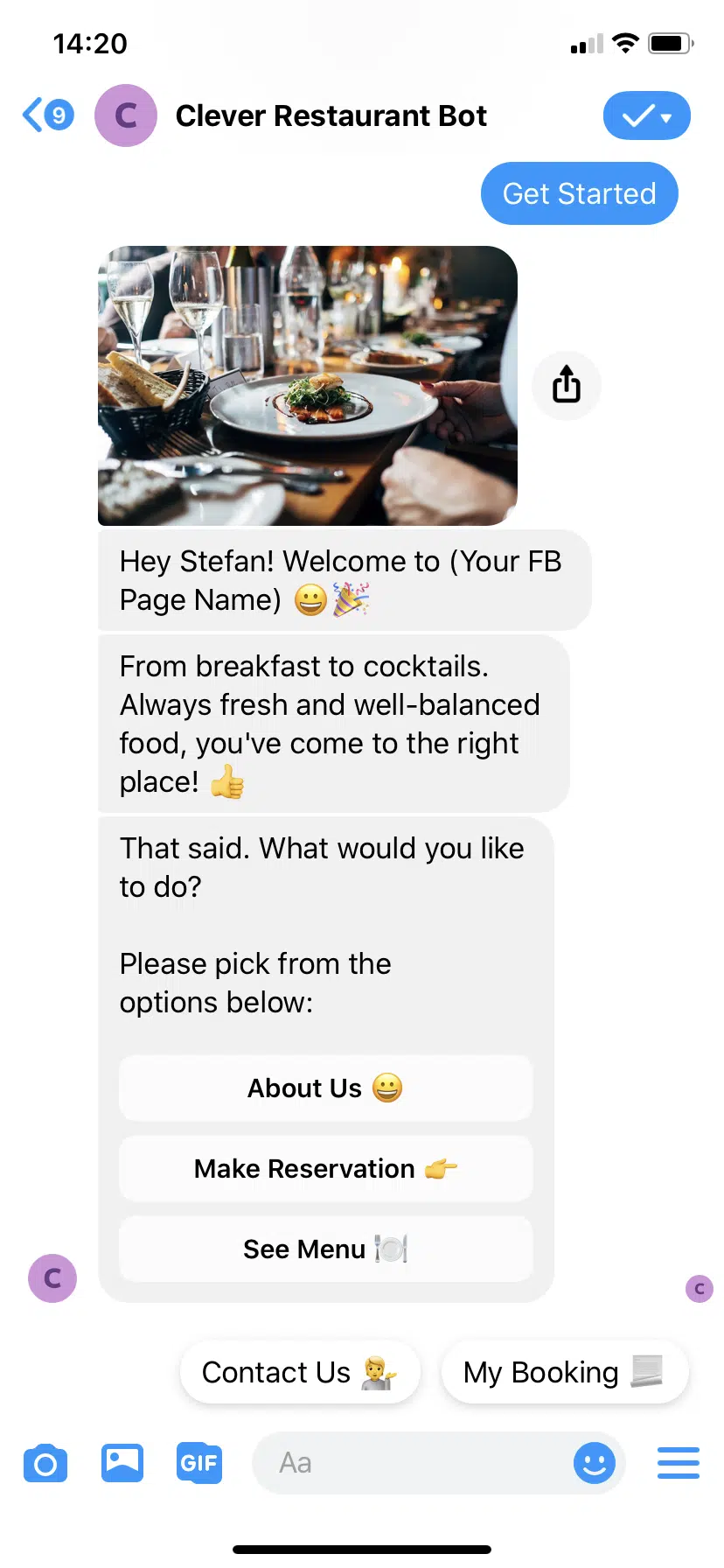Open the restaurant table photo
Screen dimensions: 724x1568
308,385
